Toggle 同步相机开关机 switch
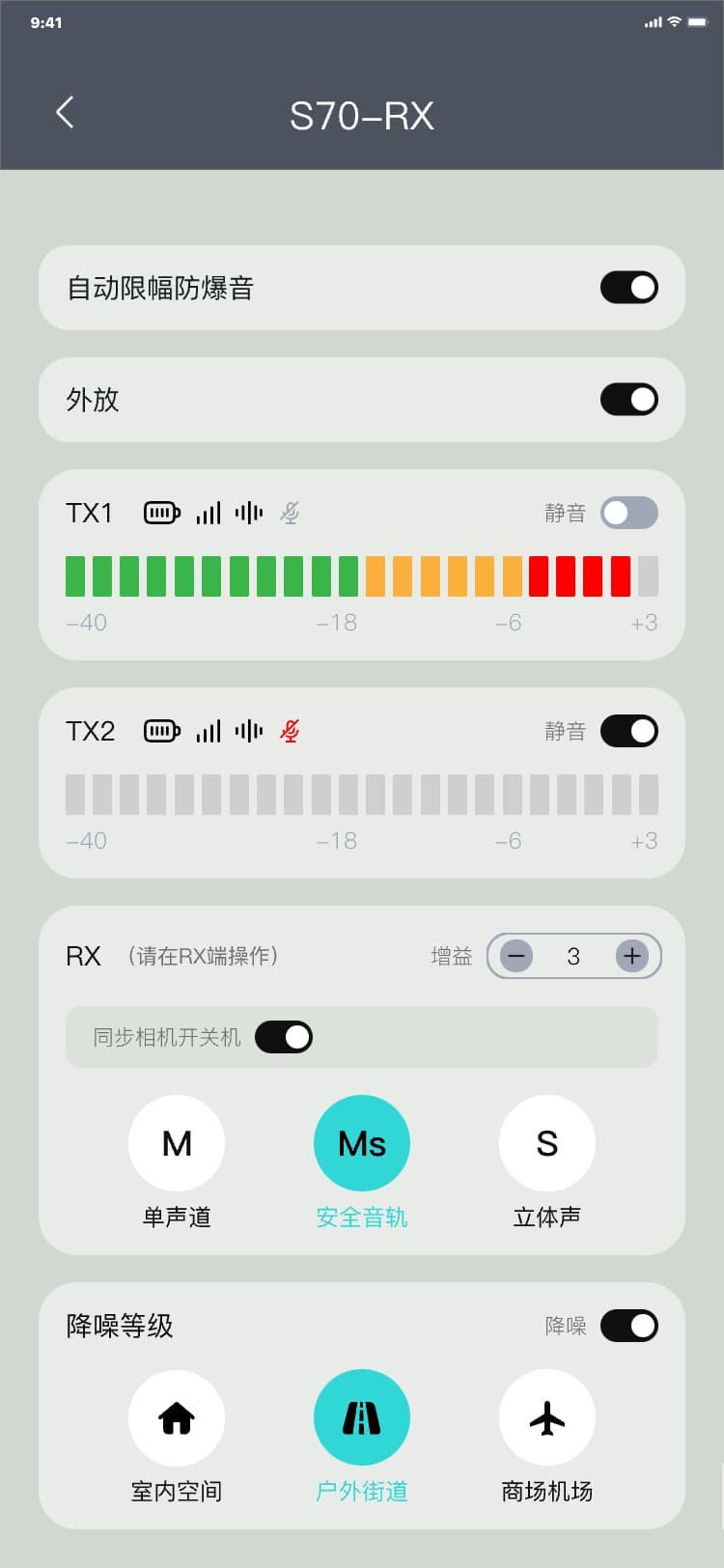The height and width of the screenshot is (1568, 724). (283, 1037)
